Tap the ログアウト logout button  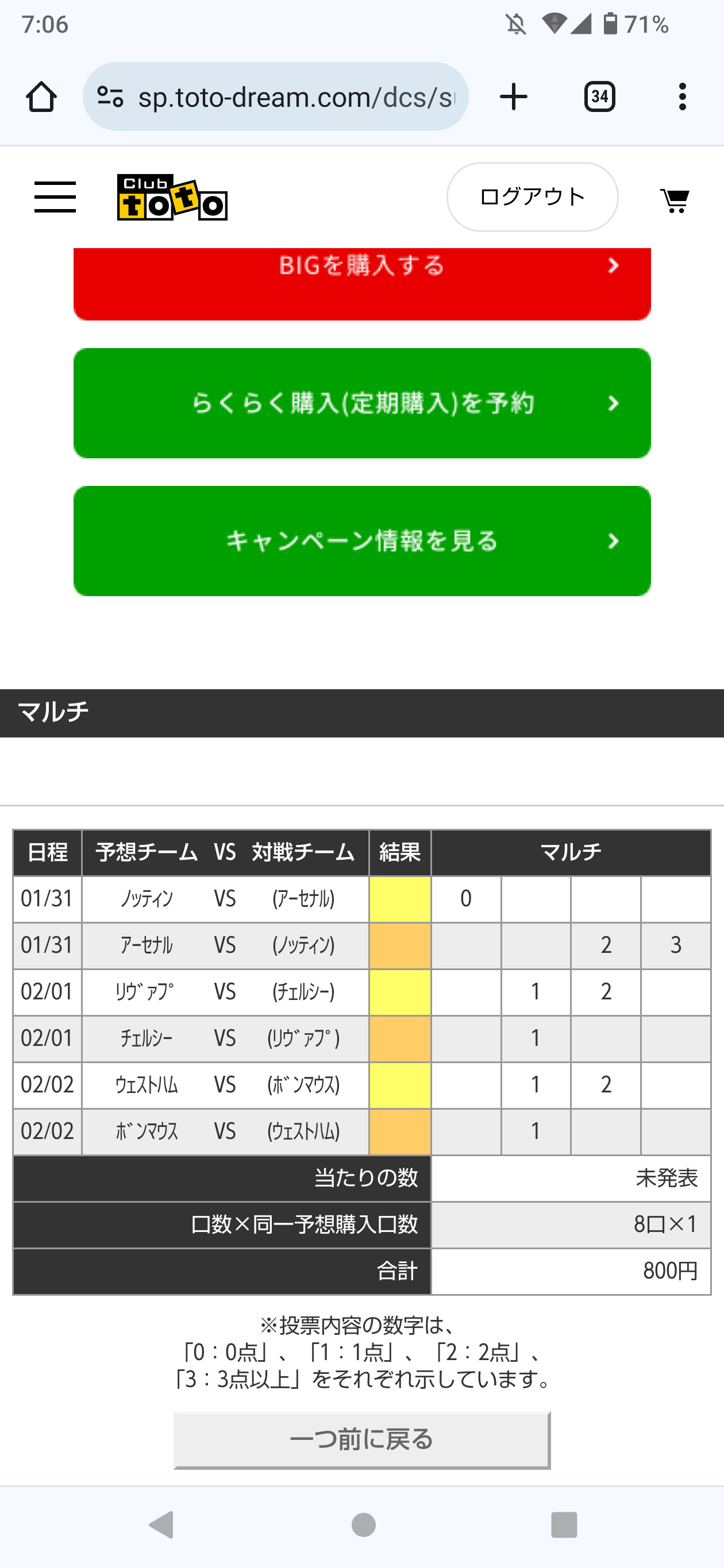click(x=532, y=196)
